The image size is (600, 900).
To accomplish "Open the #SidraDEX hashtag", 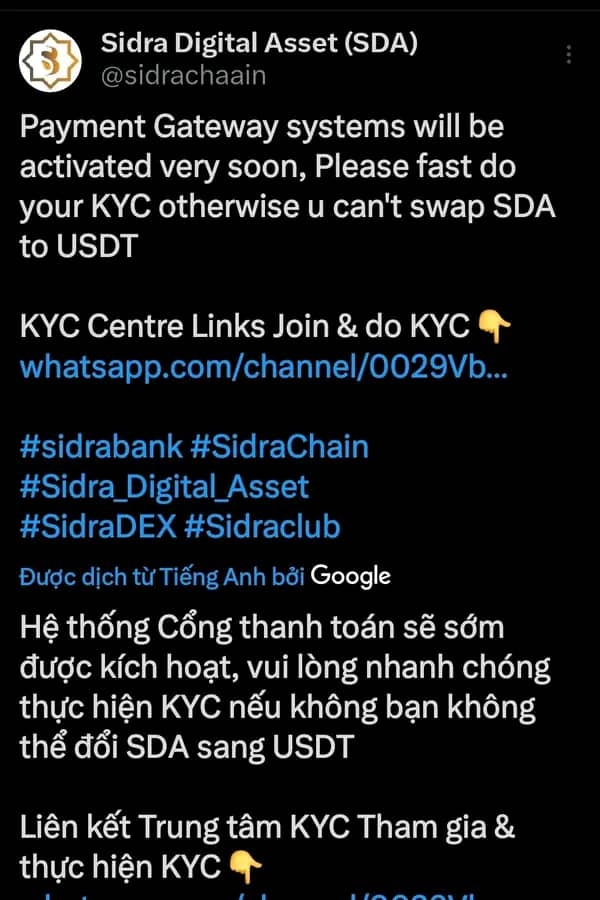I will click(x=98, y=527).
